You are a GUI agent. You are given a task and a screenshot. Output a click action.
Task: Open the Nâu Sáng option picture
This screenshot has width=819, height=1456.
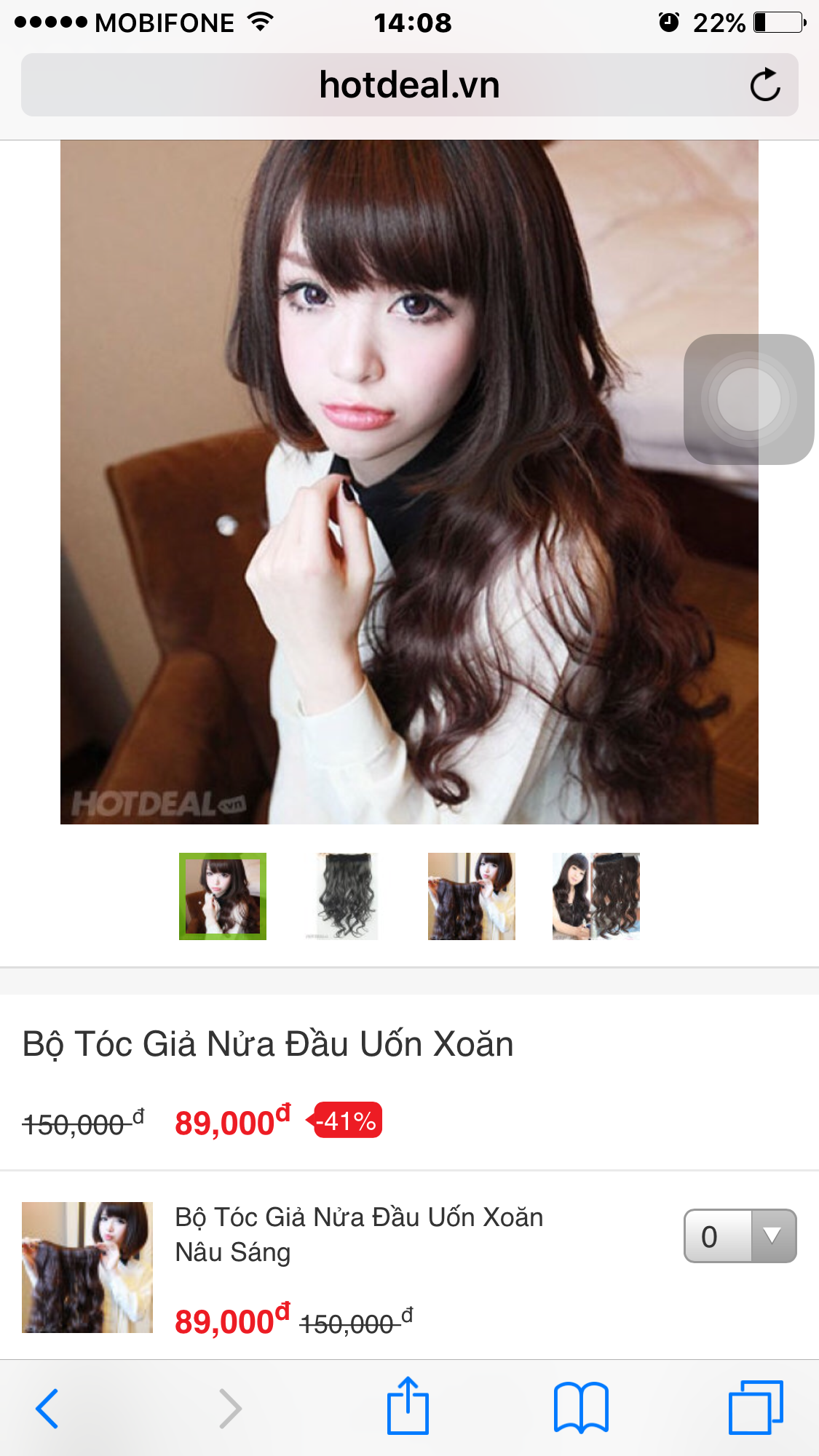87,1268
